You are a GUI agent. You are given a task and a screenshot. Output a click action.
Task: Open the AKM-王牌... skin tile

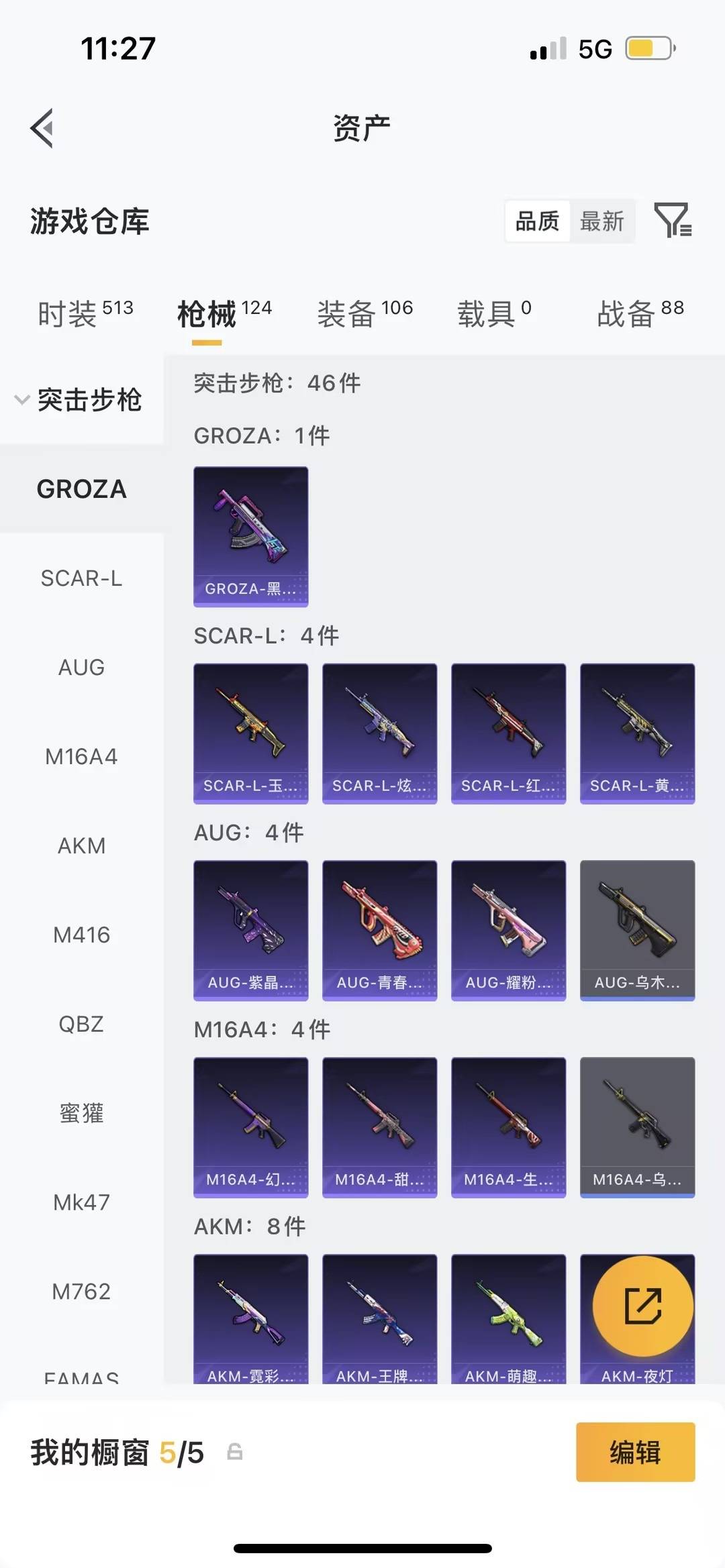pyautogui.click(x=379, y=1318)
